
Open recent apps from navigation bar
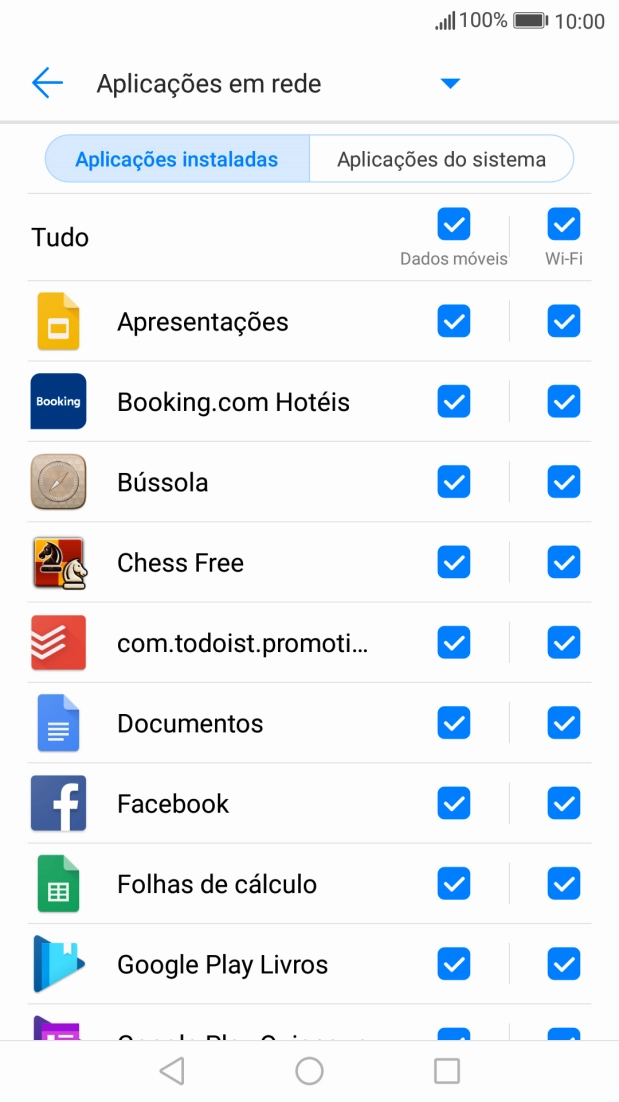[446, 1071]
